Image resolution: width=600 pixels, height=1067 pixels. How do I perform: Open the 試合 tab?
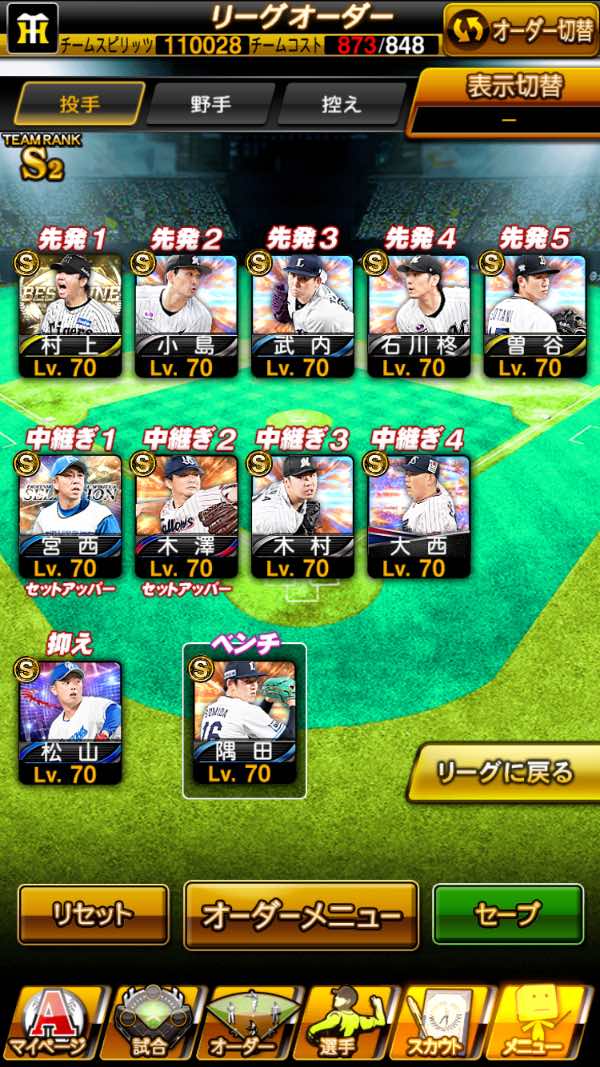(x=150, y=1022)
